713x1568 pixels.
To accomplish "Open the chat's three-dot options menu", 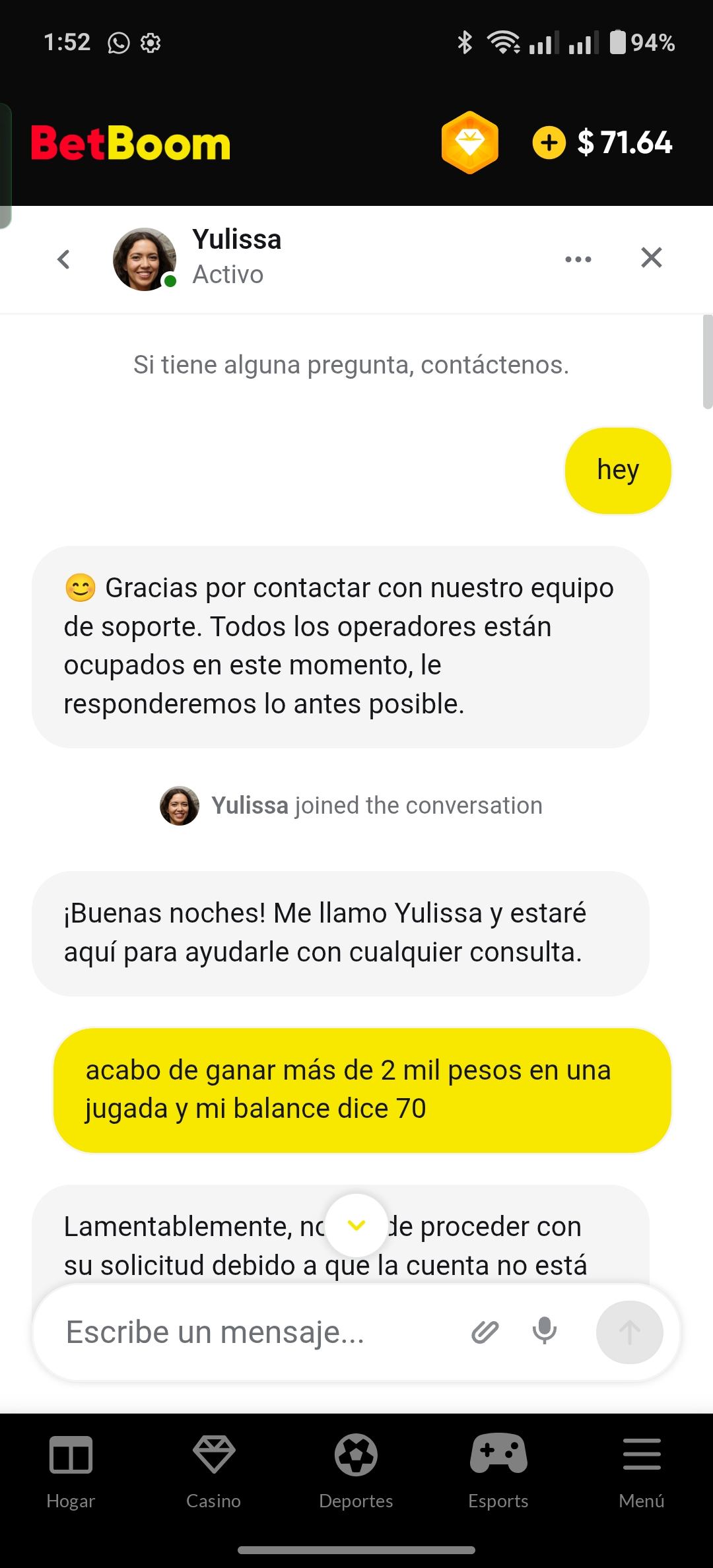I will (x=578, y=259).
